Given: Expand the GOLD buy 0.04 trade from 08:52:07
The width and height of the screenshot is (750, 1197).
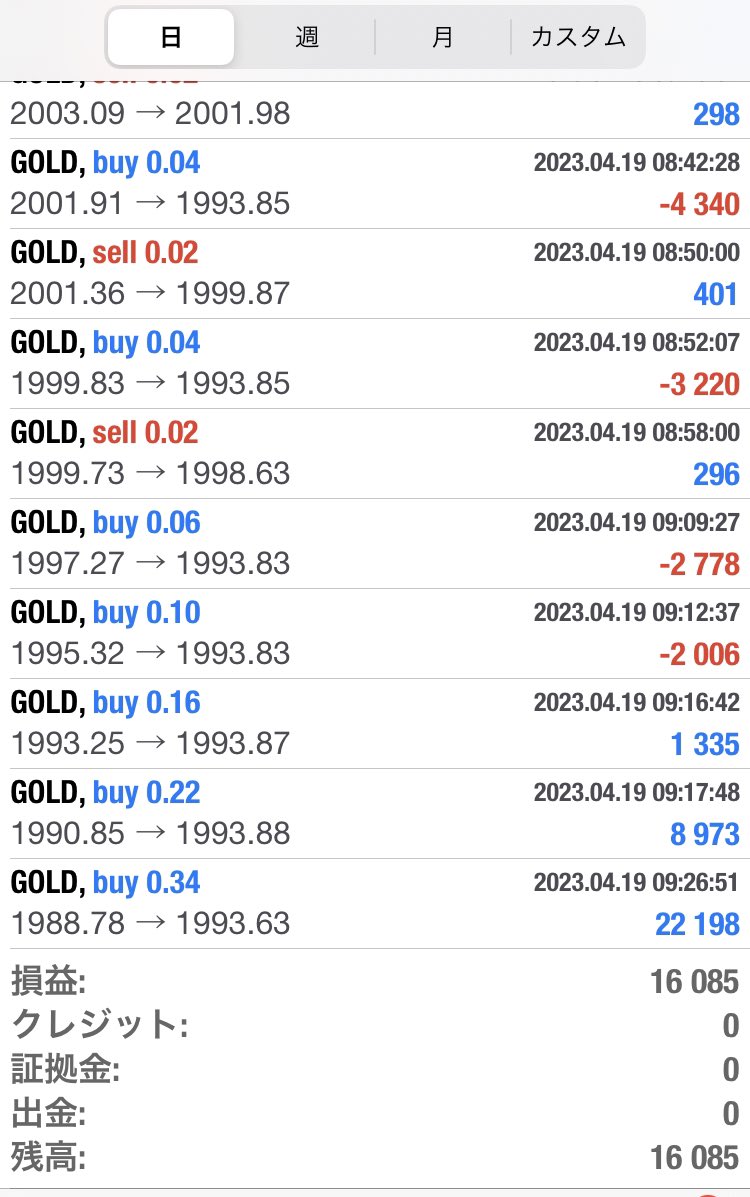Looking at the screenshot, I should pos(375,364).
